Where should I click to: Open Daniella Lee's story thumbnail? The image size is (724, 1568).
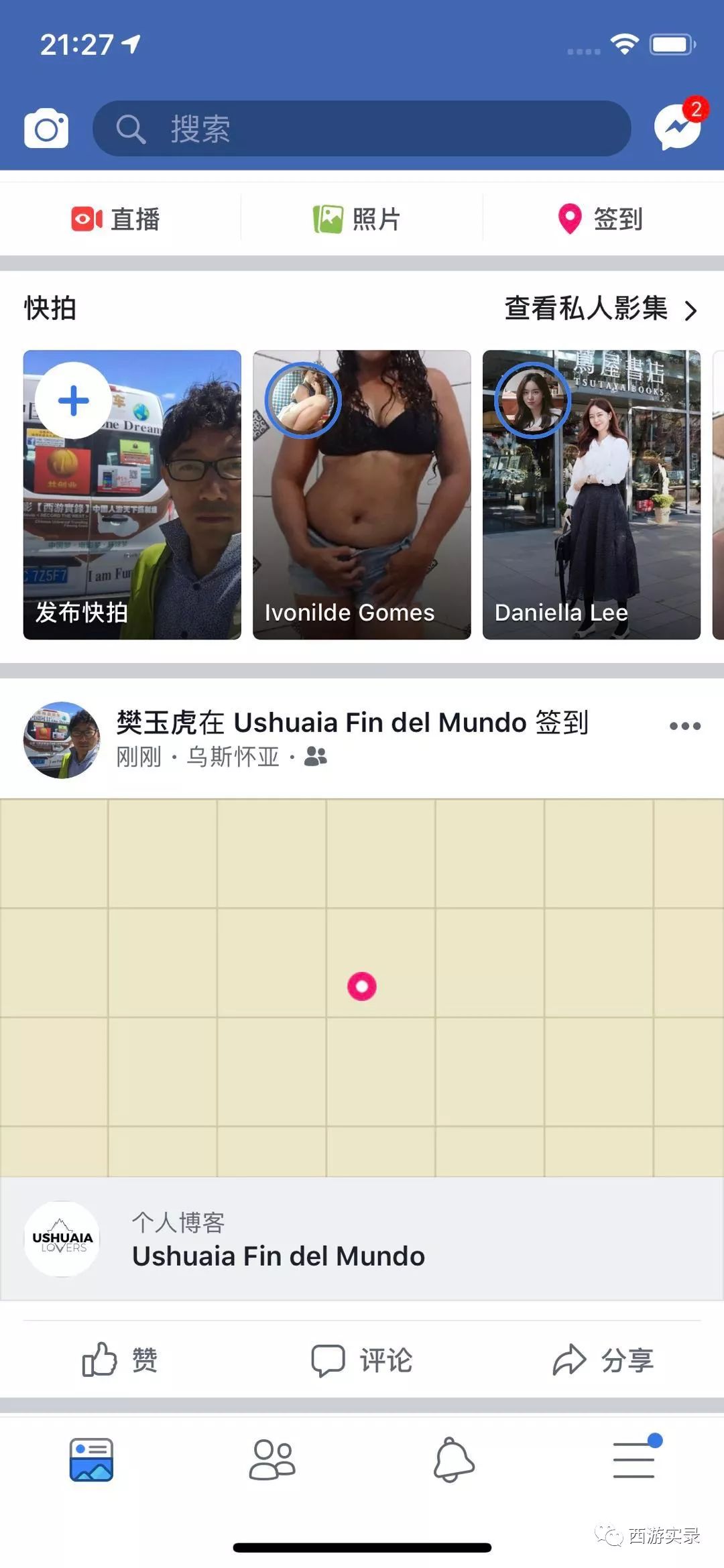(593, 496)
